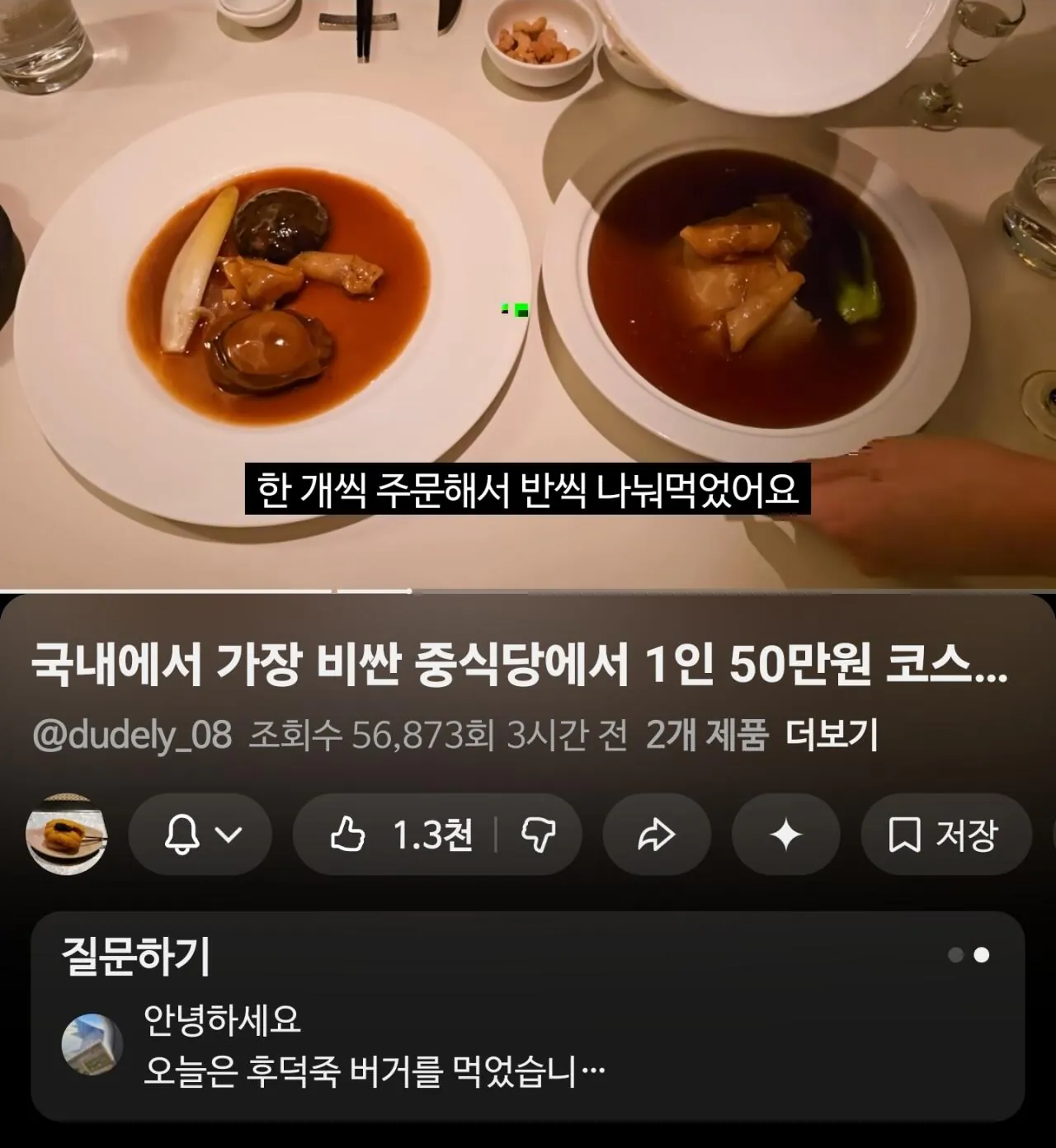Like the video with 1.3천 likes
The width and height of the screenshot is (1056, 1148).
click(x=399, y=835)
